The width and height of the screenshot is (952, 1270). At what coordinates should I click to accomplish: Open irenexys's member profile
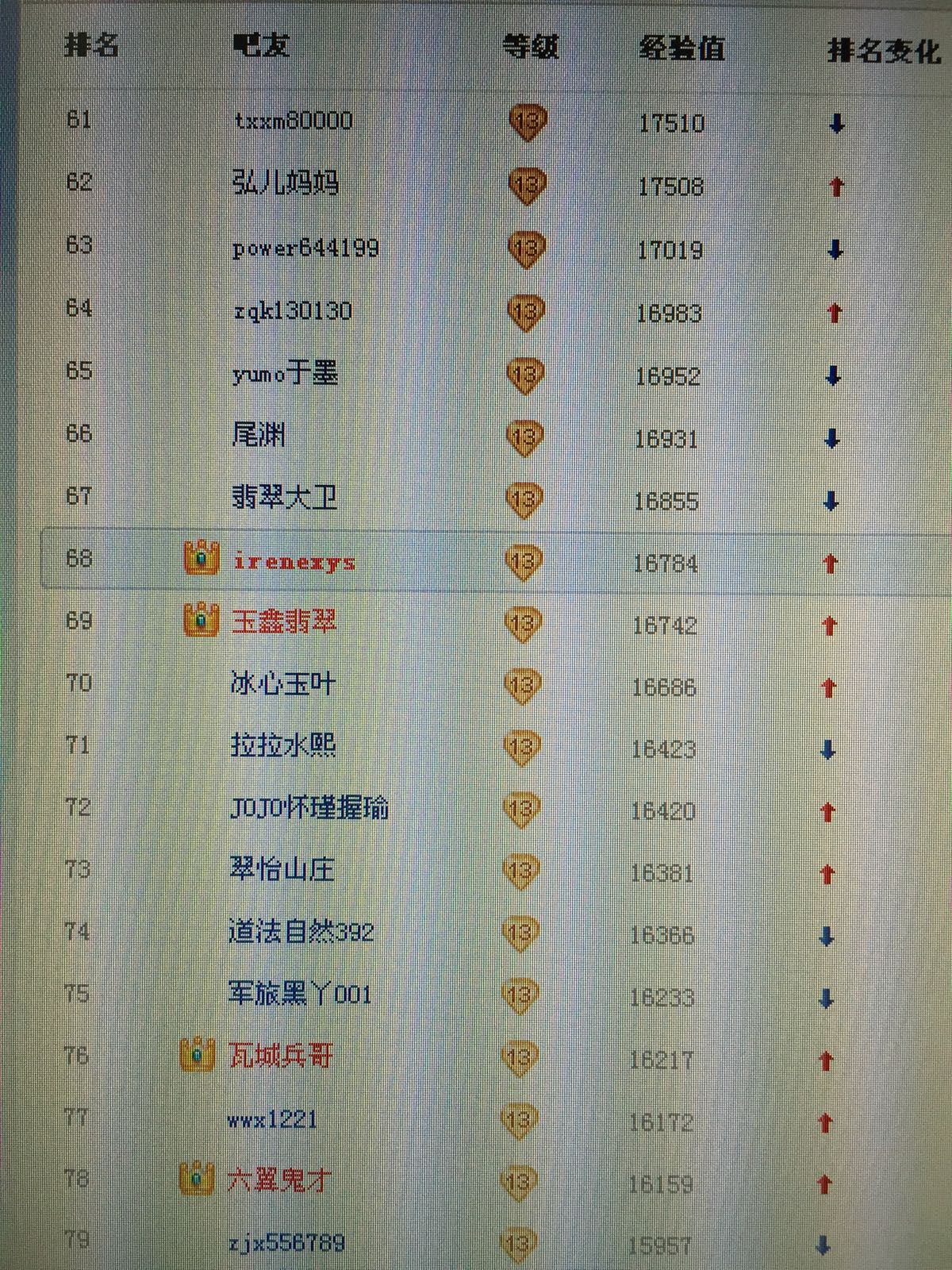tap(294, 562)
